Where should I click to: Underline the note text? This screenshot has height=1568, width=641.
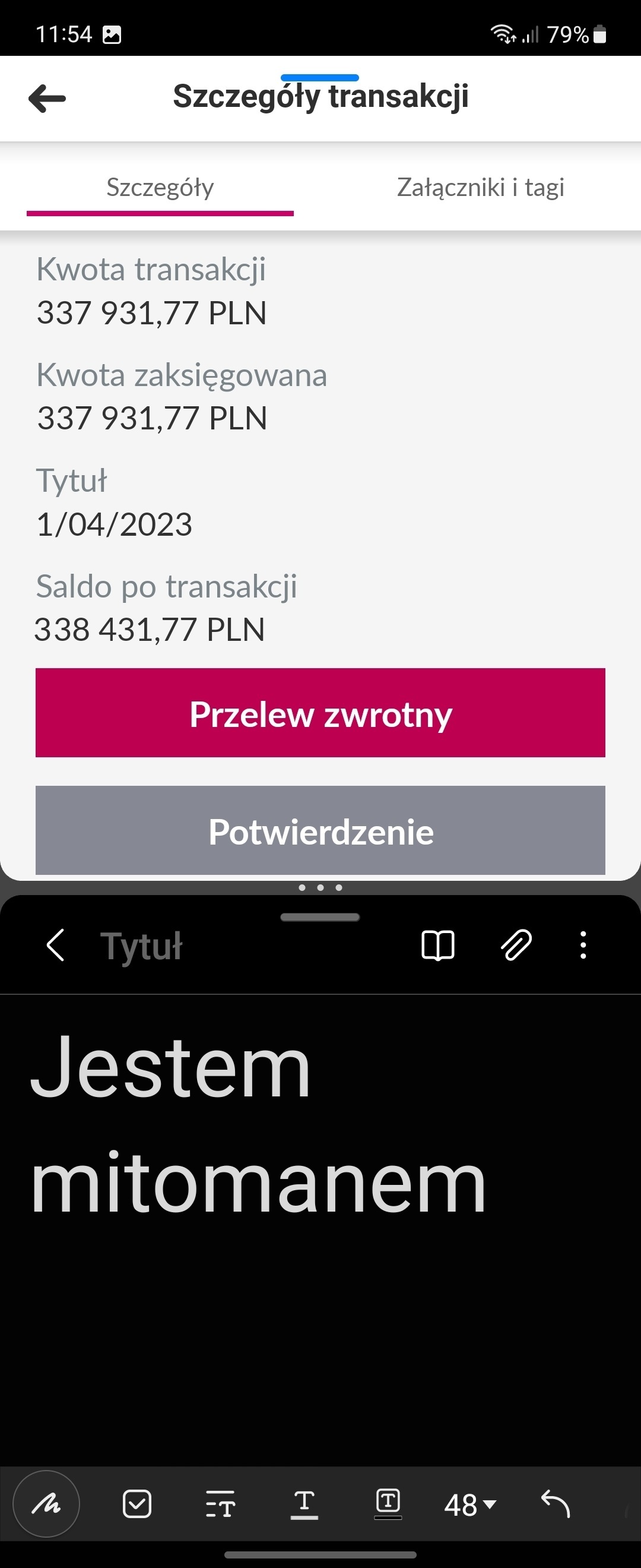304,1504
